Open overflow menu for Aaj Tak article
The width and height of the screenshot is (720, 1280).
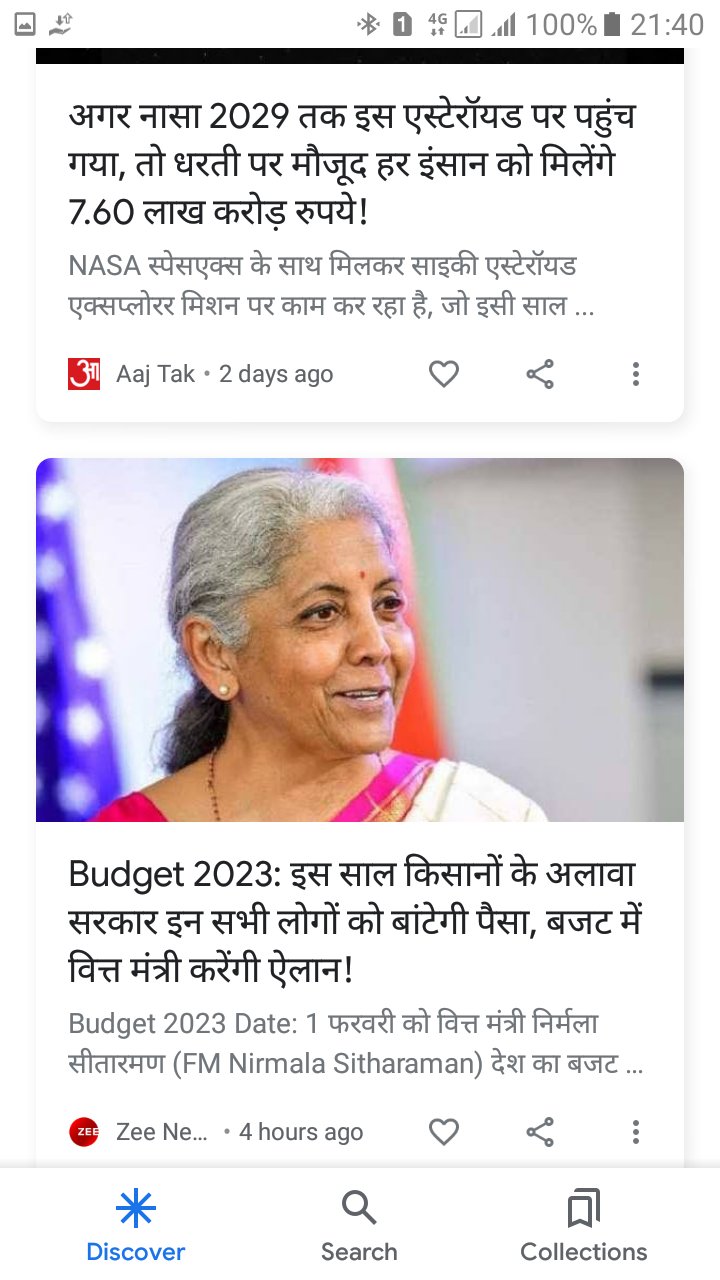[635, 374]
